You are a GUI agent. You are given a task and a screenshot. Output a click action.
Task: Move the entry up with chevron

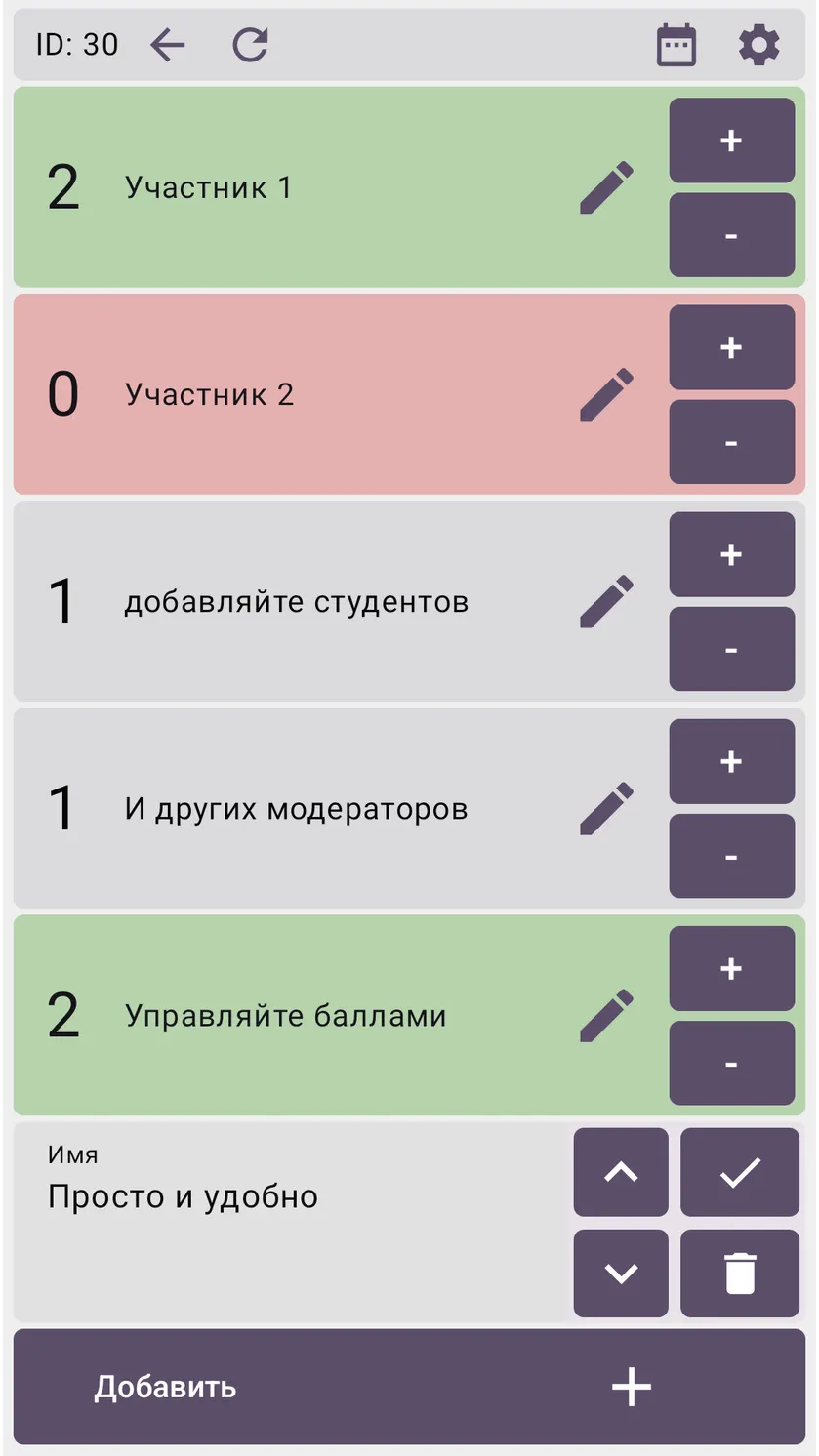(621, 1172)
